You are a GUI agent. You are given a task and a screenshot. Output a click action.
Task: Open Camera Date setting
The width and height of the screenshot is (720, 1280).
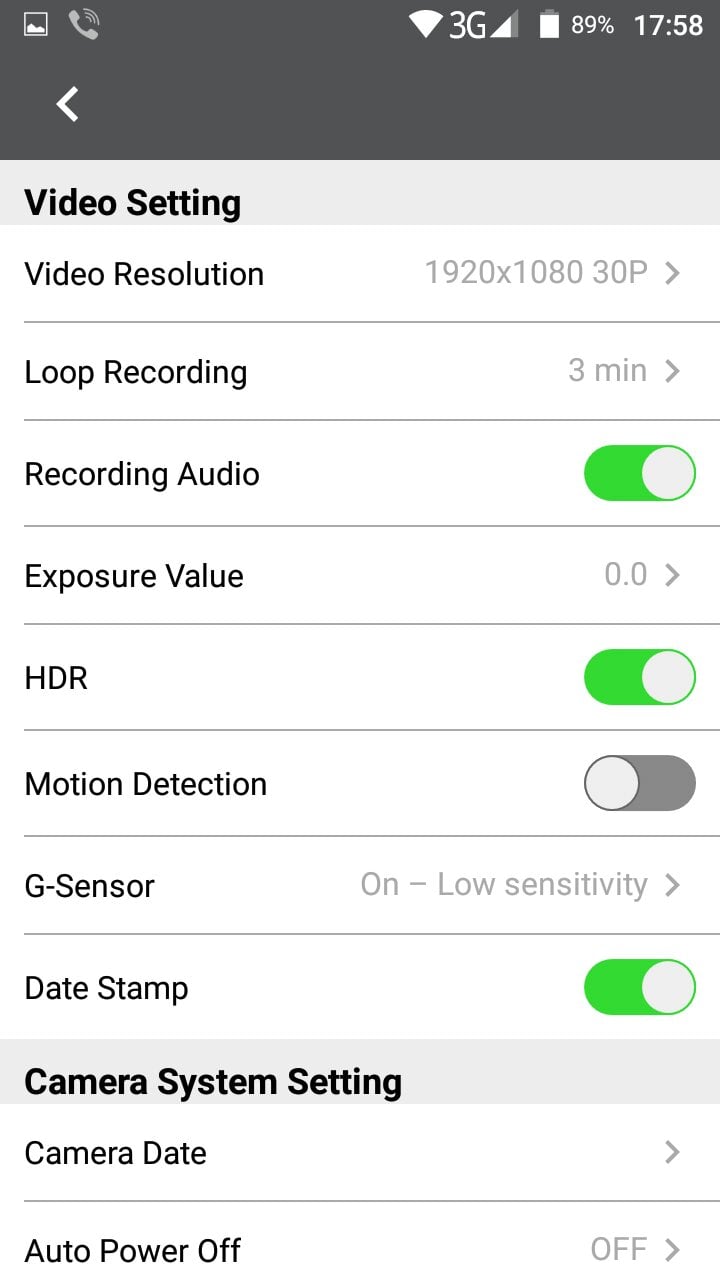click(x=360, y=1152)
